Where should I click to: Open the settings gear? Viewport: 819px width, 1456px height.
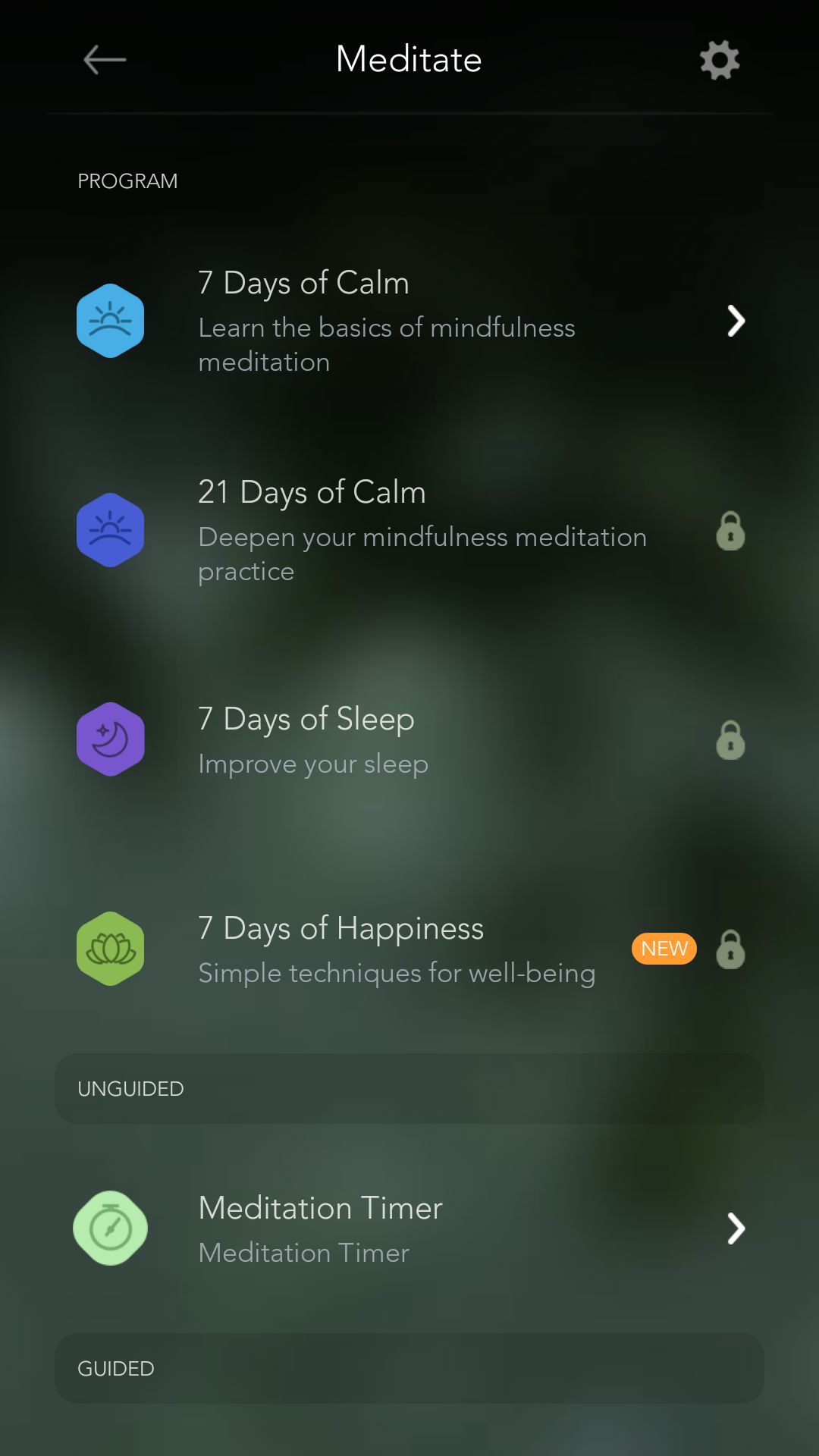[x=719, y=60]
